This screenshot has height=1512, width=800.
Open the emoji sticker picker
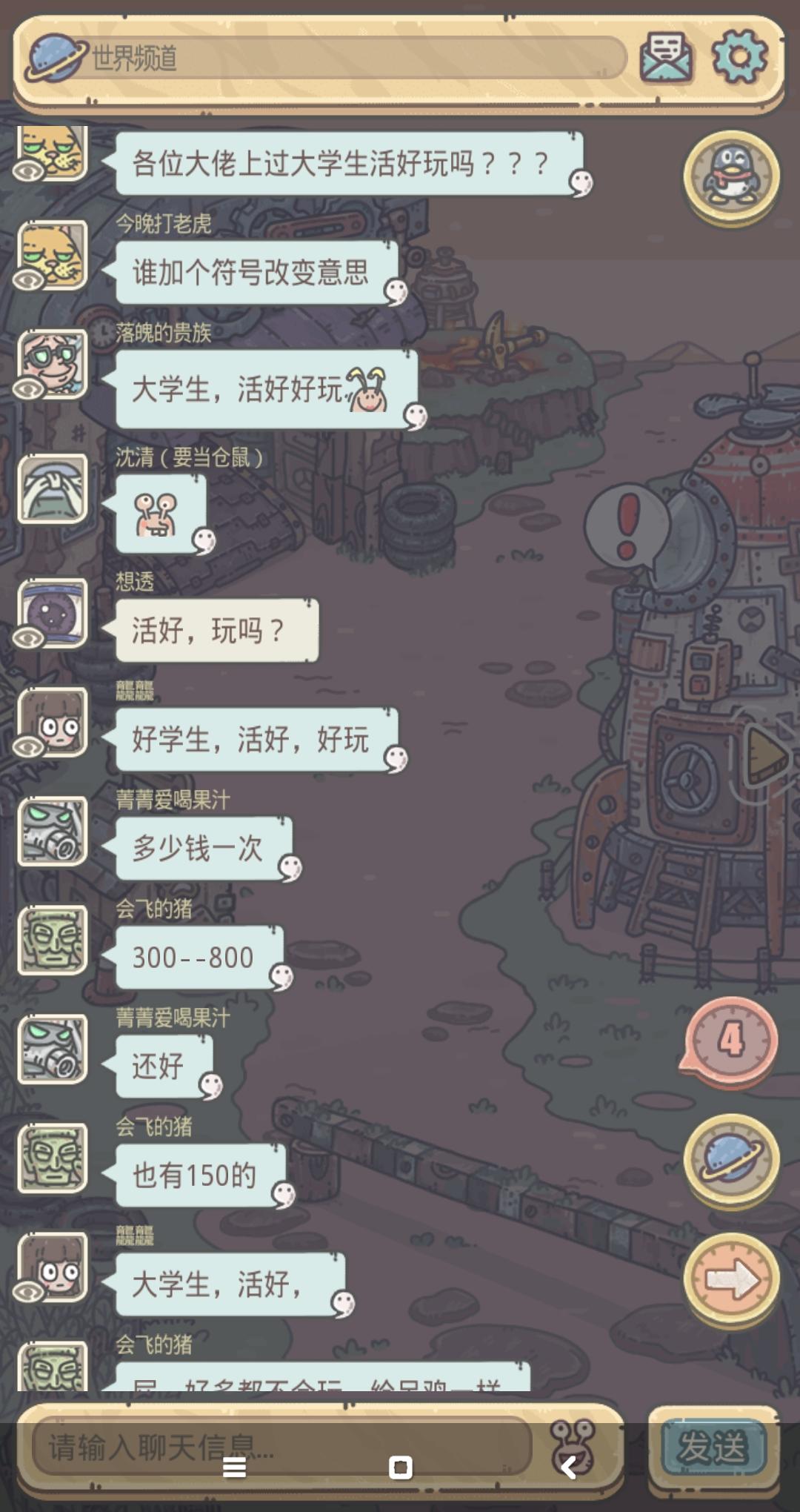click(572, 1445)
